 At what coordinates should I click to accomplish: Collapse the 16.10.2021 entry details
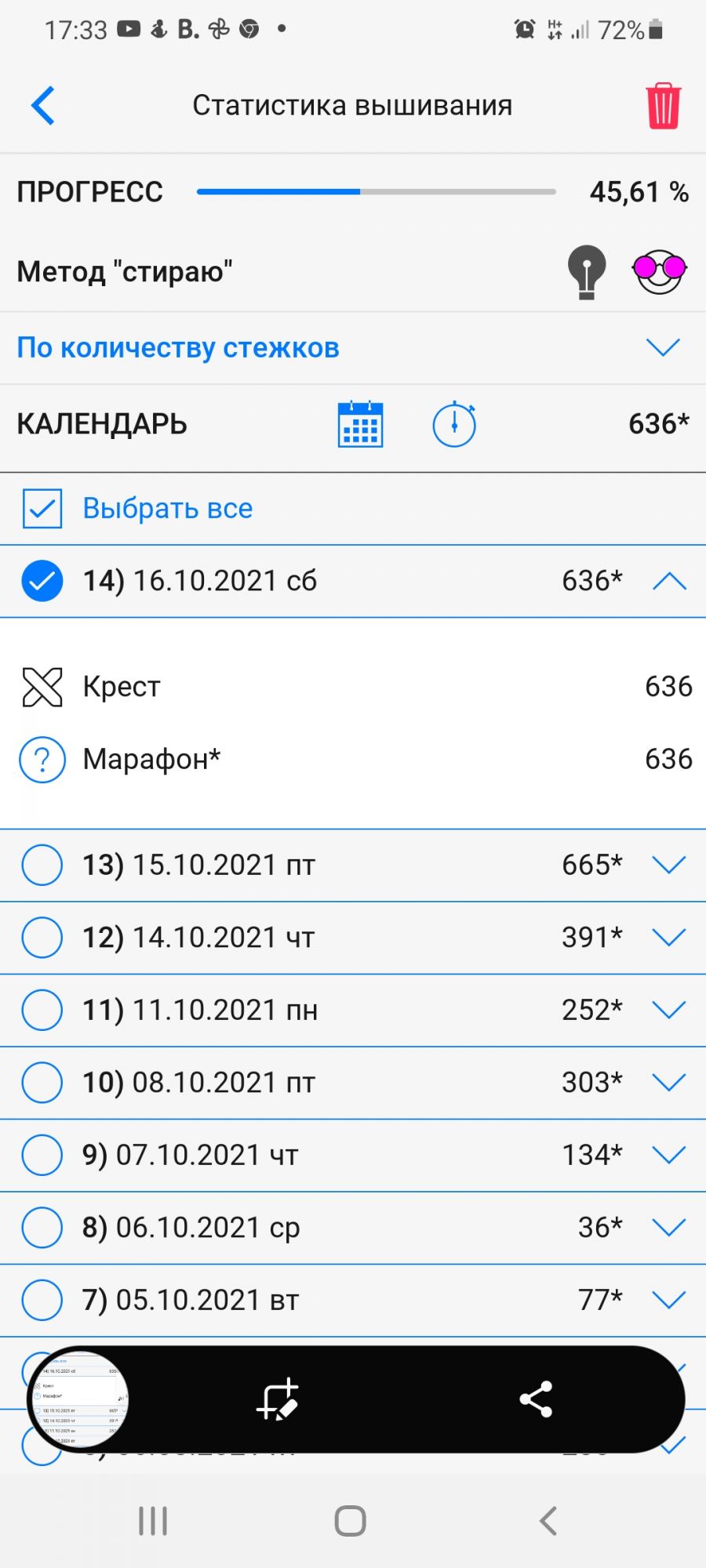pyautogui.click(x=669, y=581)
